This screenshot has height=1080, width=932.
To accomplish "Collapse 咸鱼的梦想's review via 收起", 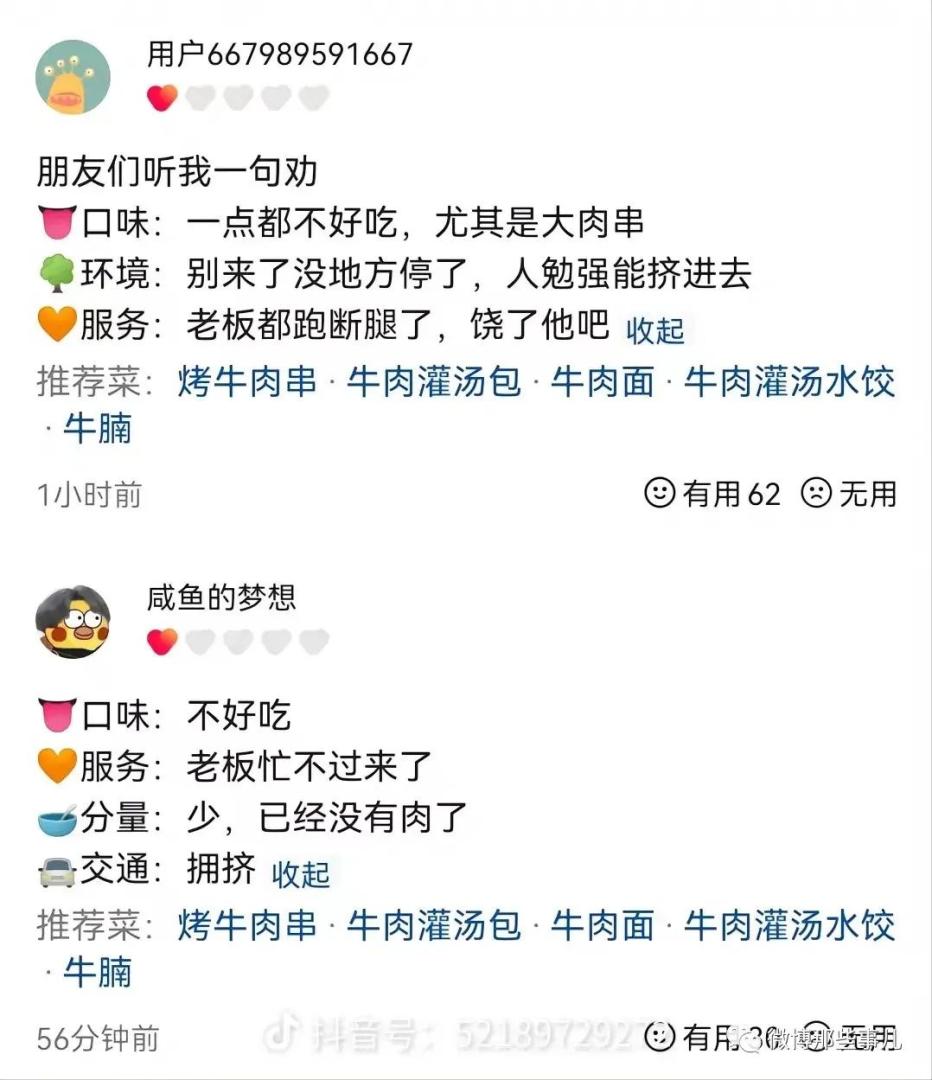I will (x=301, y=873).
